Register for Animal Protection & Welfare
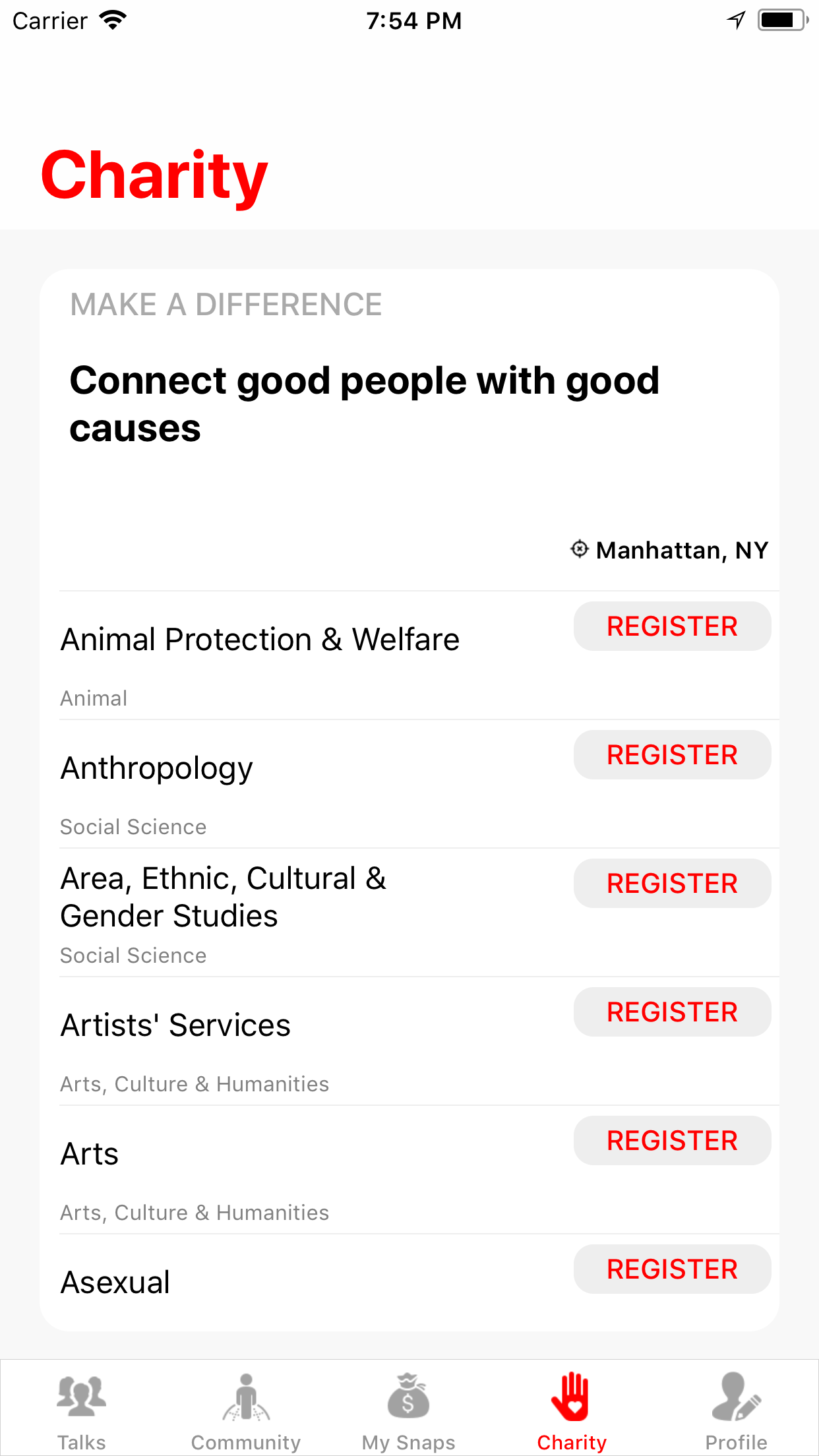819x1456 pixels. (672, 626)
